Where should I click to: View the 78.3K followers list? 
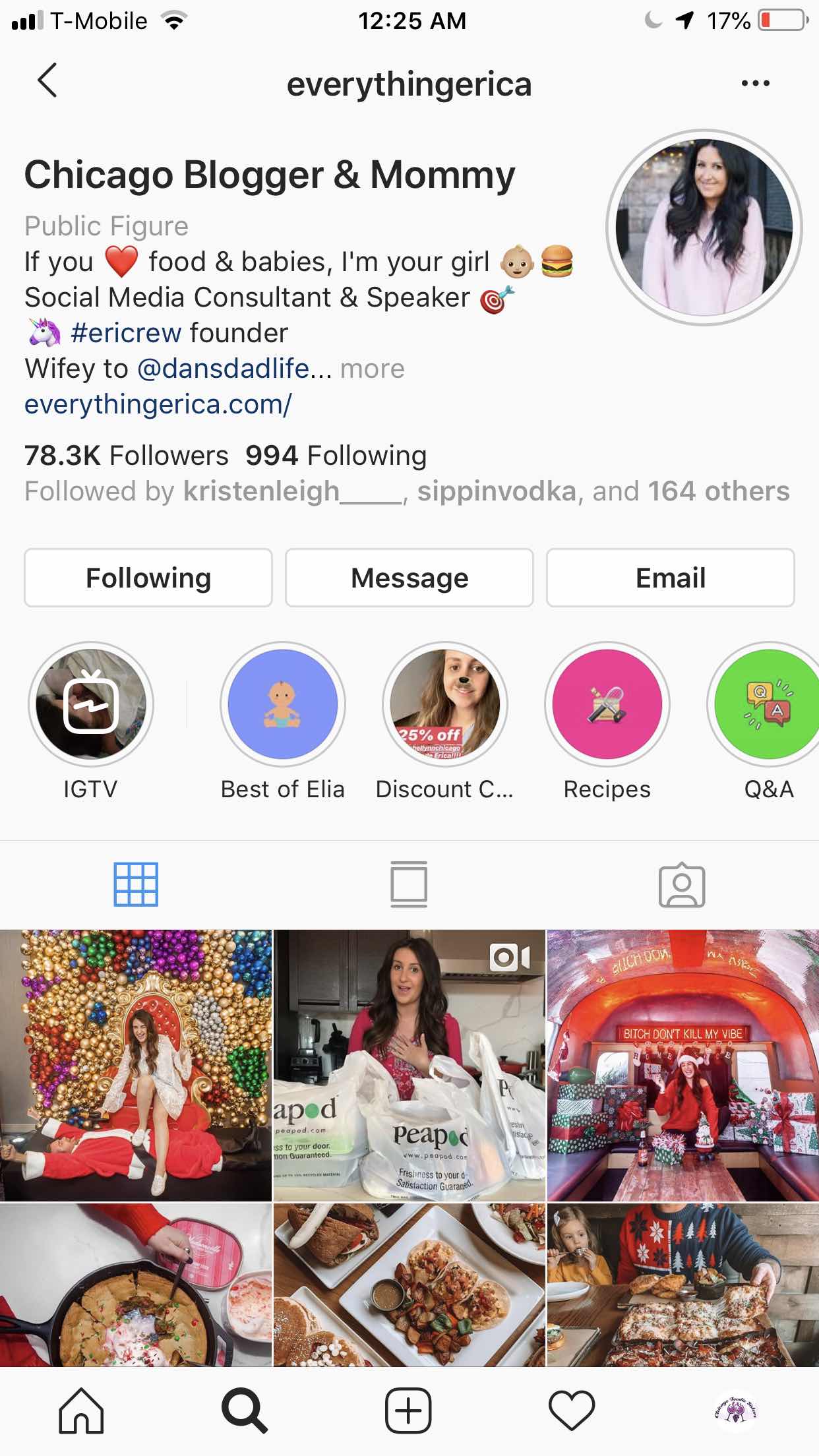(x=127, y=456)
